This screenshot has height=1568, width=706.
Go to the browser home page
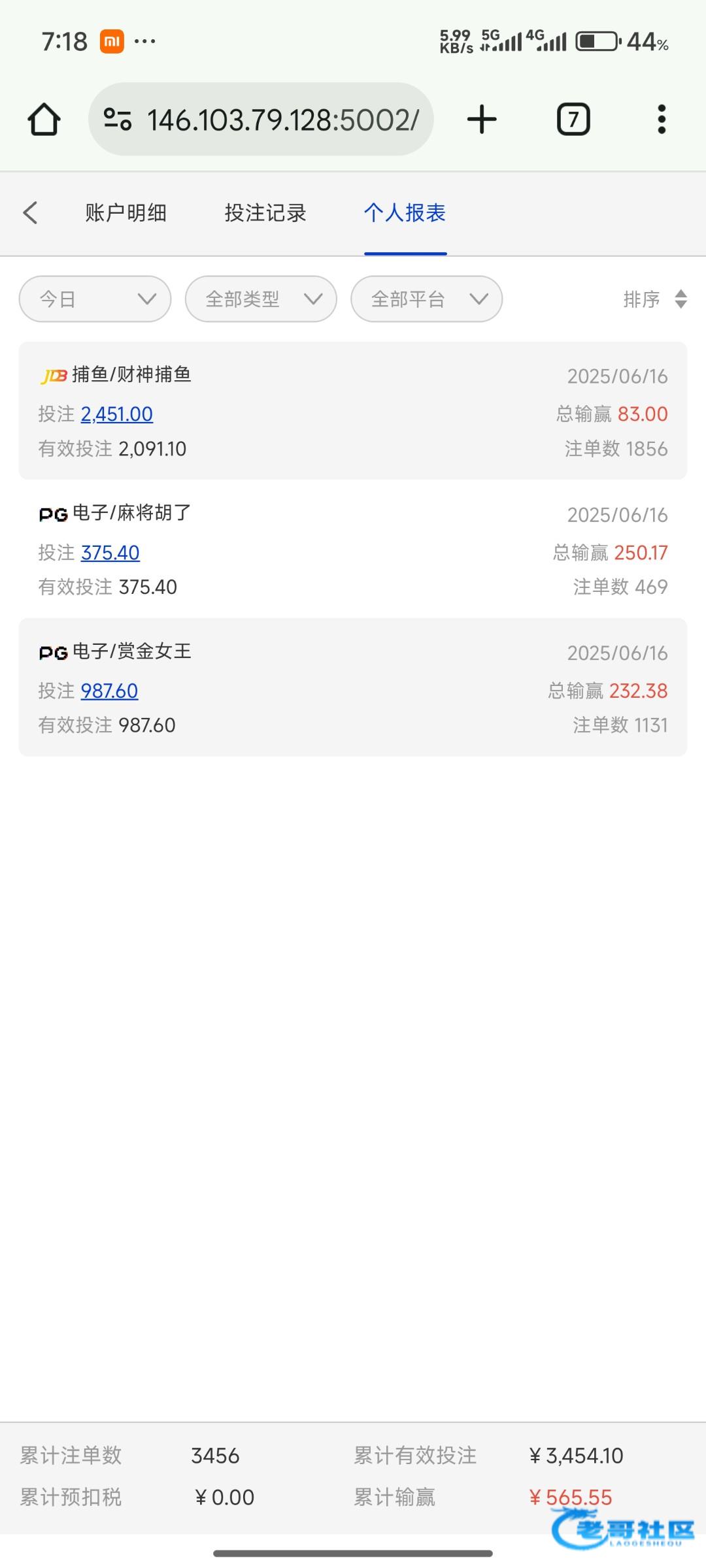(44, 120)
